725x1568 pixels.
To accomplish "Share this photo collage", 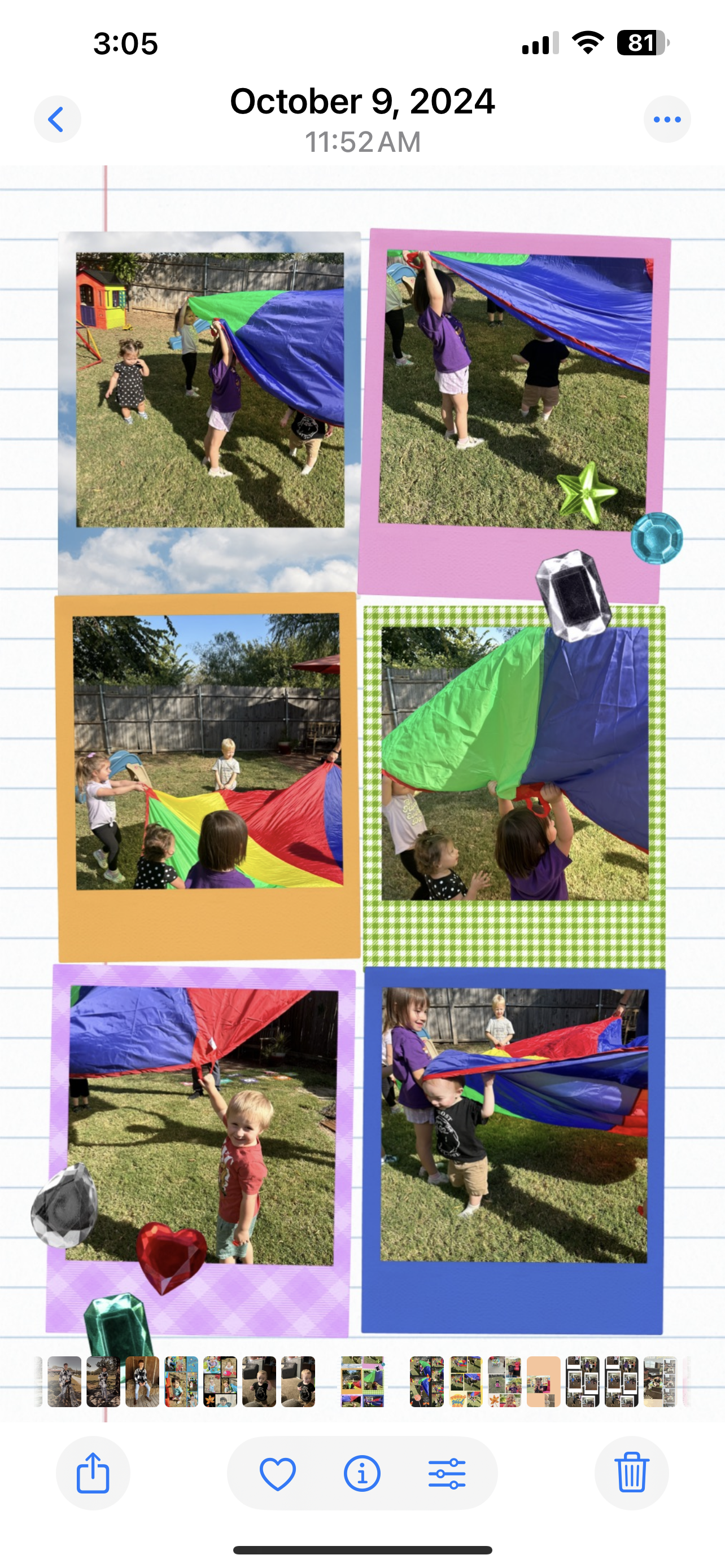I will point(93,1473).
